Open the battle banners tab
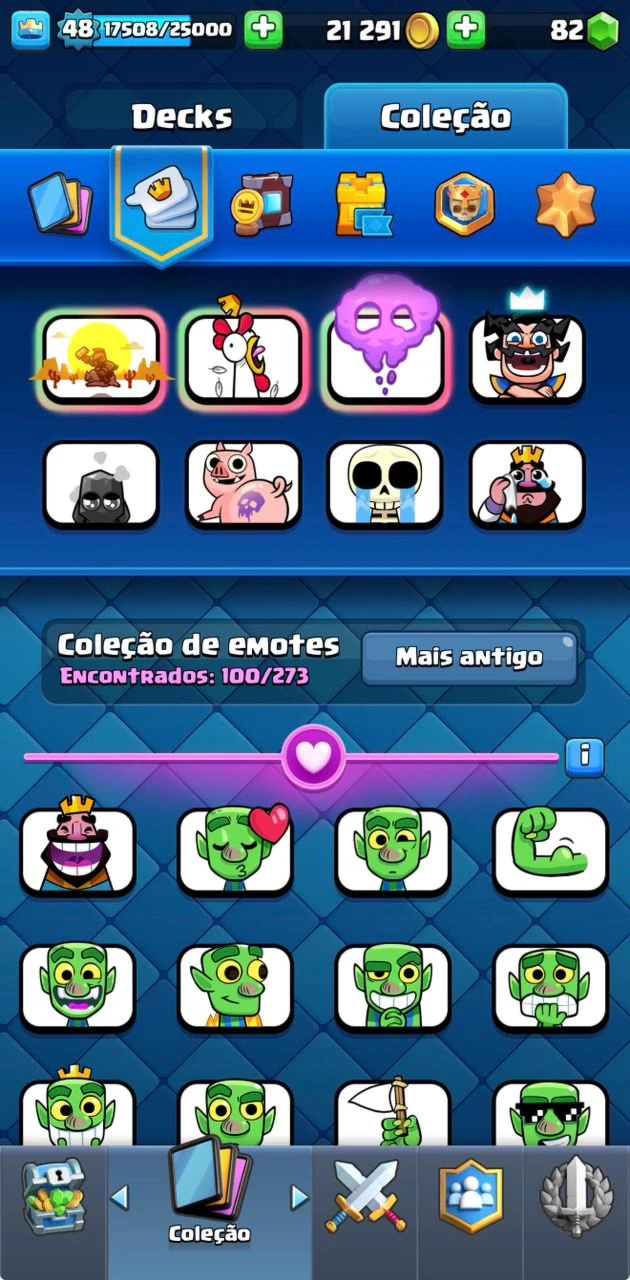The width and height of the screenshot is (630, 1280). (x=260, y=204)
